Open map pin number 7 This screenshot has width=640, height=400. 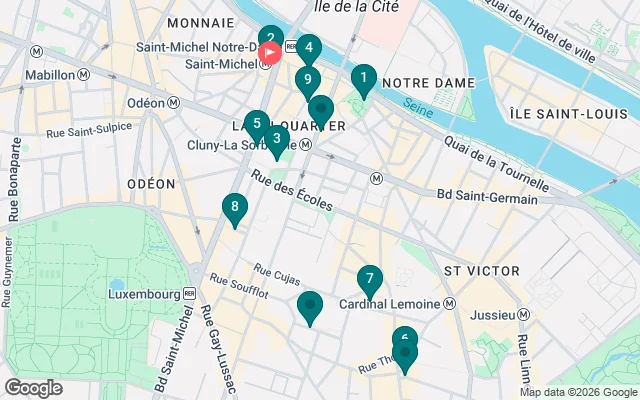click(x=369, y=280)
